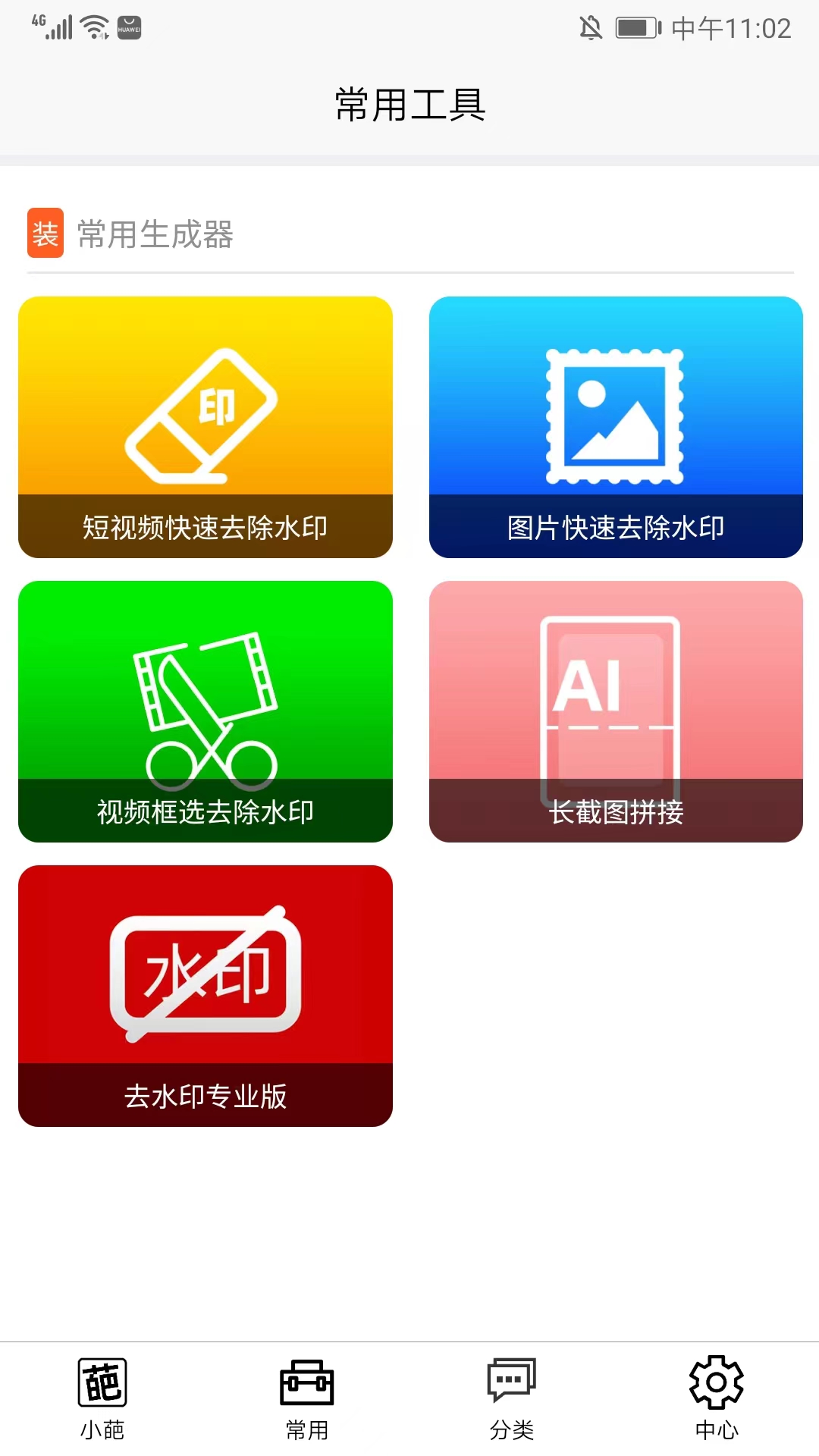Switch to the 小葩 tab
The image size is (819, 1456).
click(102, 1398)
